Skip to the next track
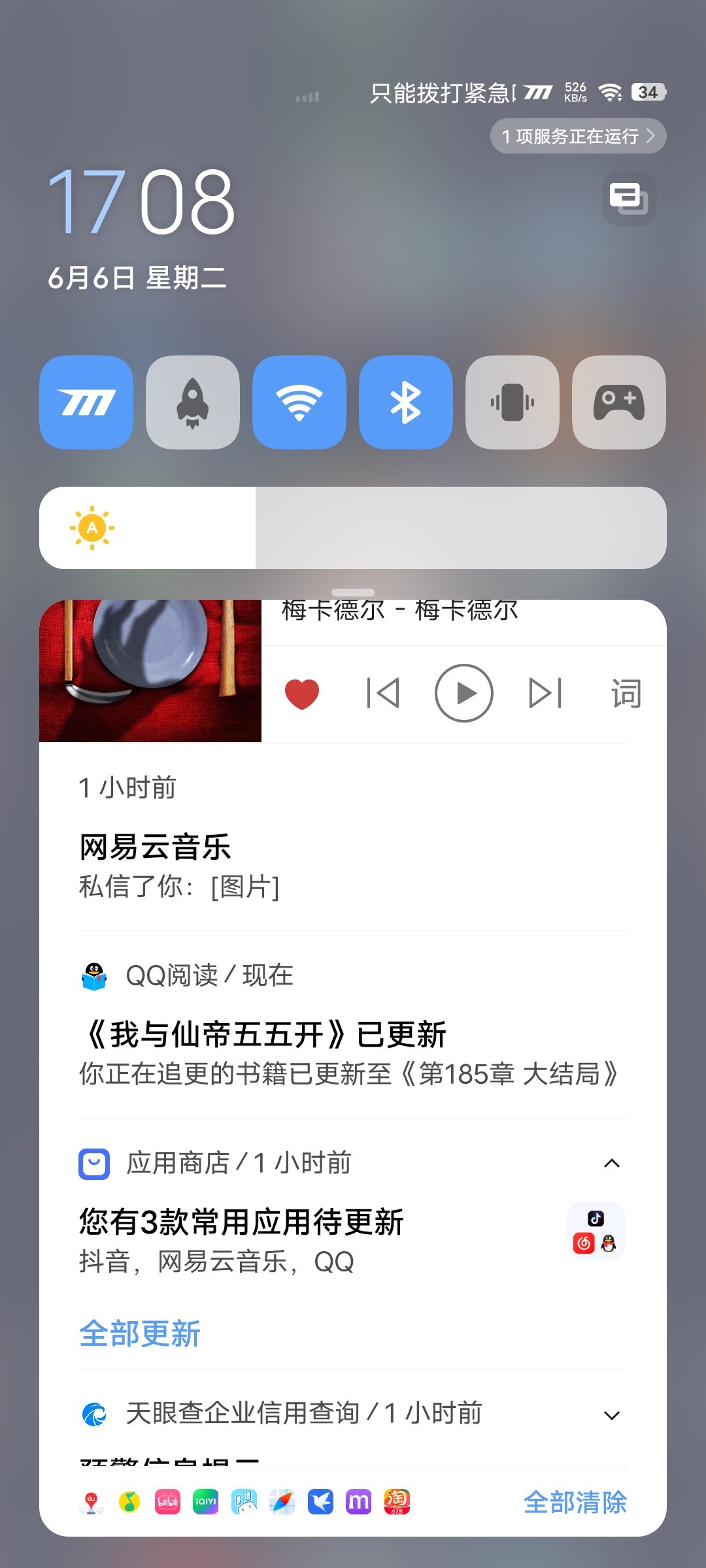706x1568 pixels. pos(545,694)
